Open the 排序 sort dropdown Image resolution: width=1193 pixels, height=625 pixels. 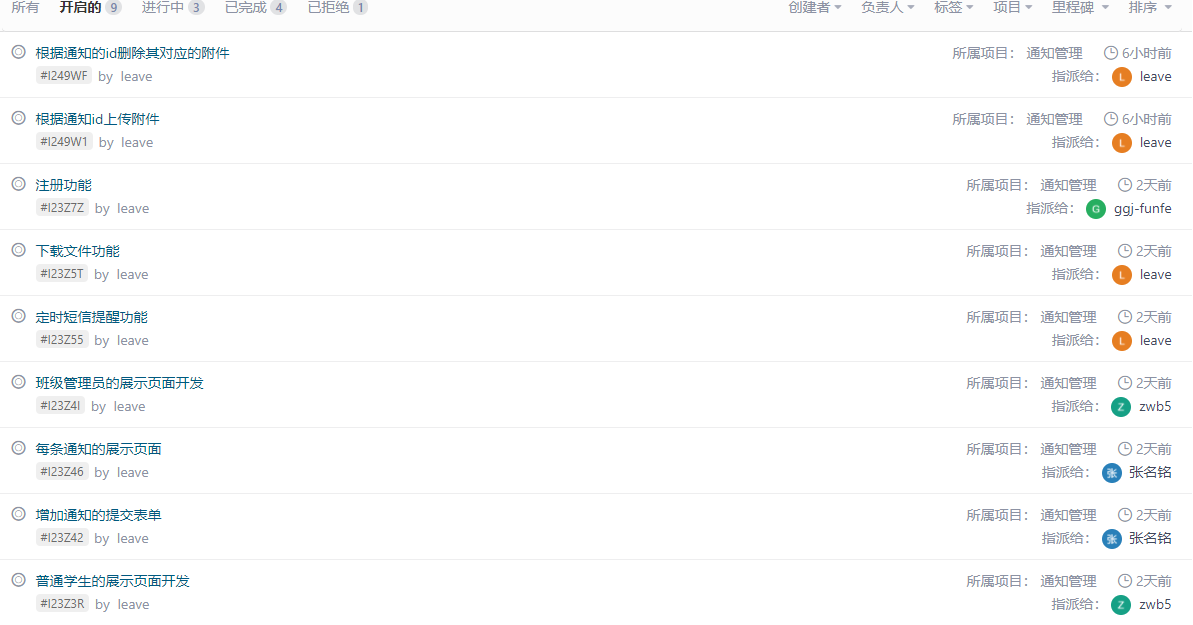point(1149,7)
